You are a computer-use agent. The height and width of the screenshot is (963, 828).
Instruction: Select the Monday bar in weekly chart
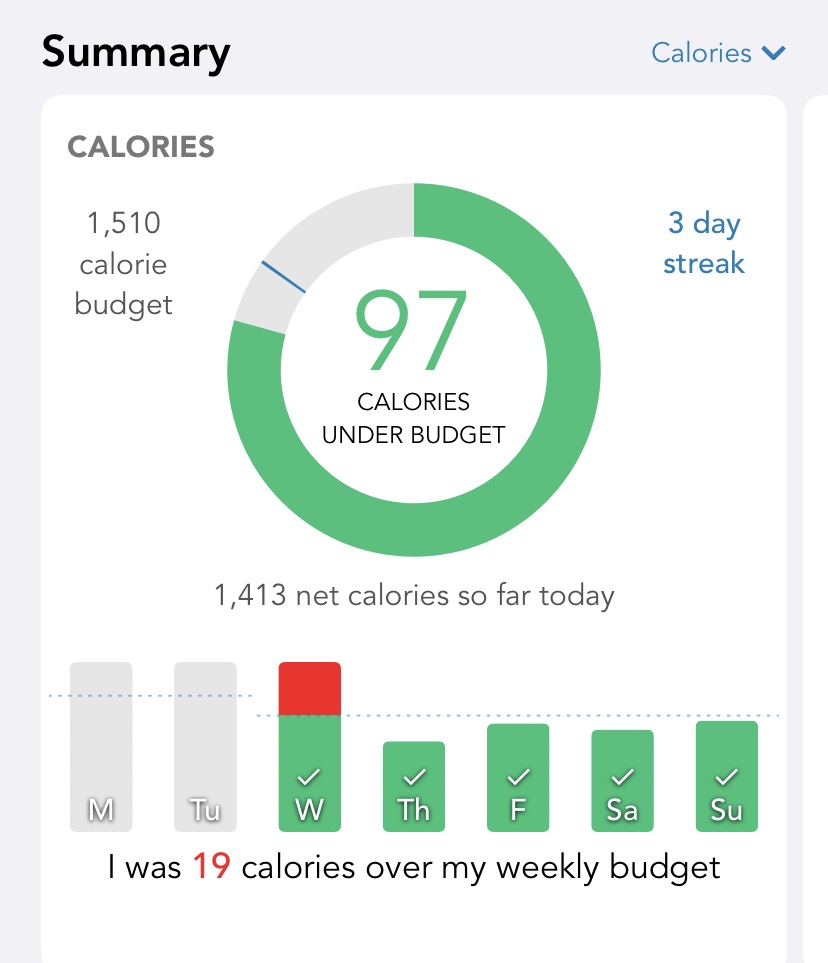[x=101, y=747]
